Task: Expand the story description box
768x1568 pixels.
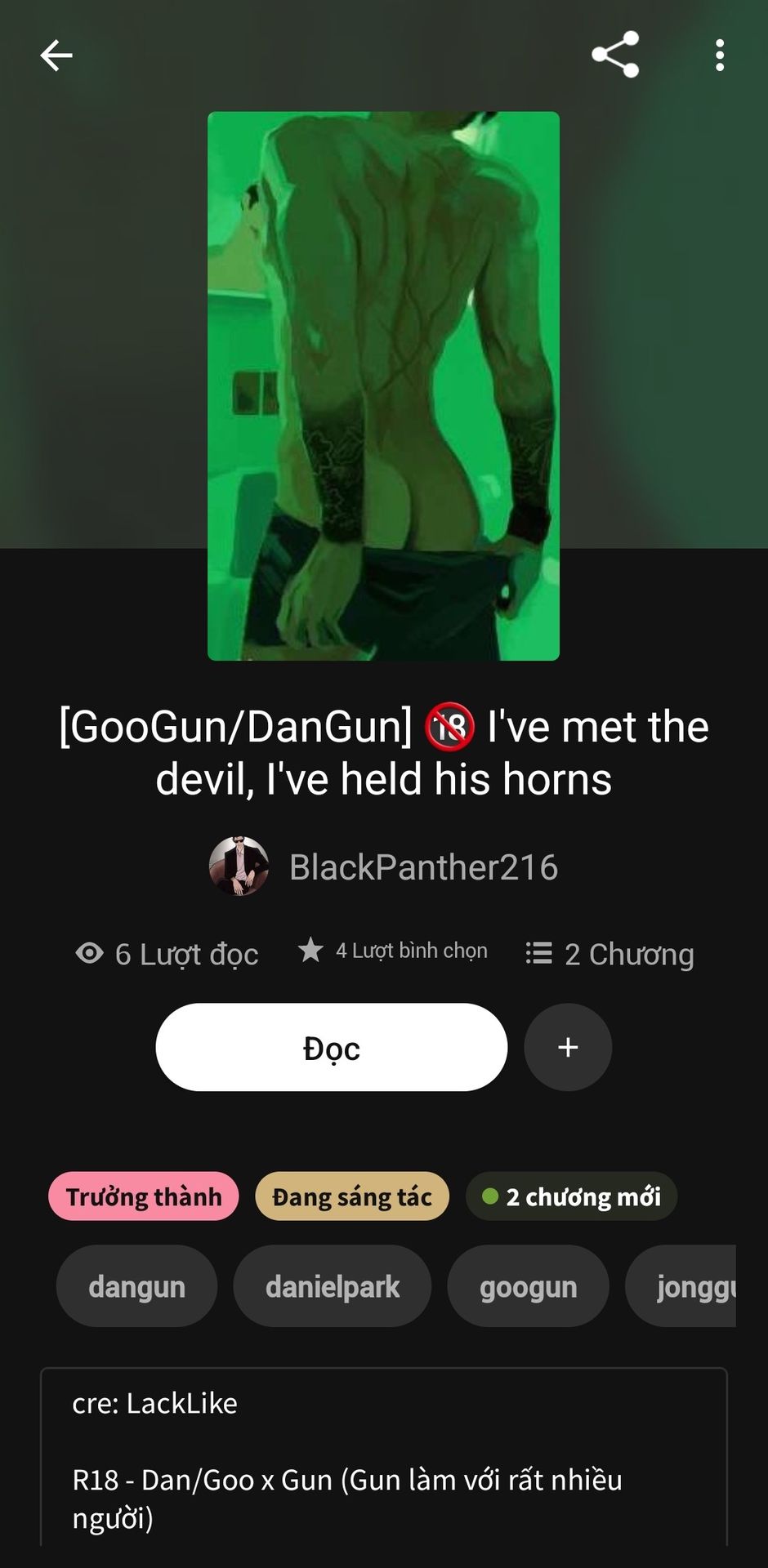Action: pyautogui.click(x=383, y=1458)
